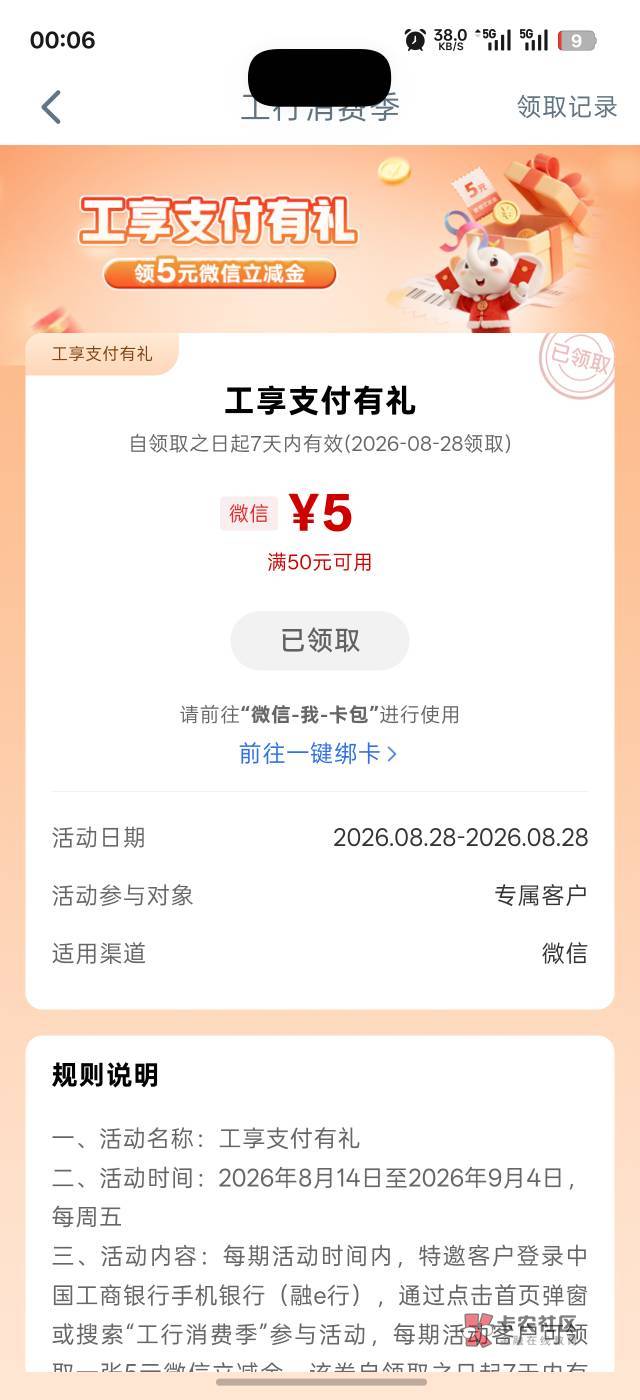Viewport: 640px width, 1400px height.
Task: Open the 前往一键绑卡 link
Action: click(319, 753)
